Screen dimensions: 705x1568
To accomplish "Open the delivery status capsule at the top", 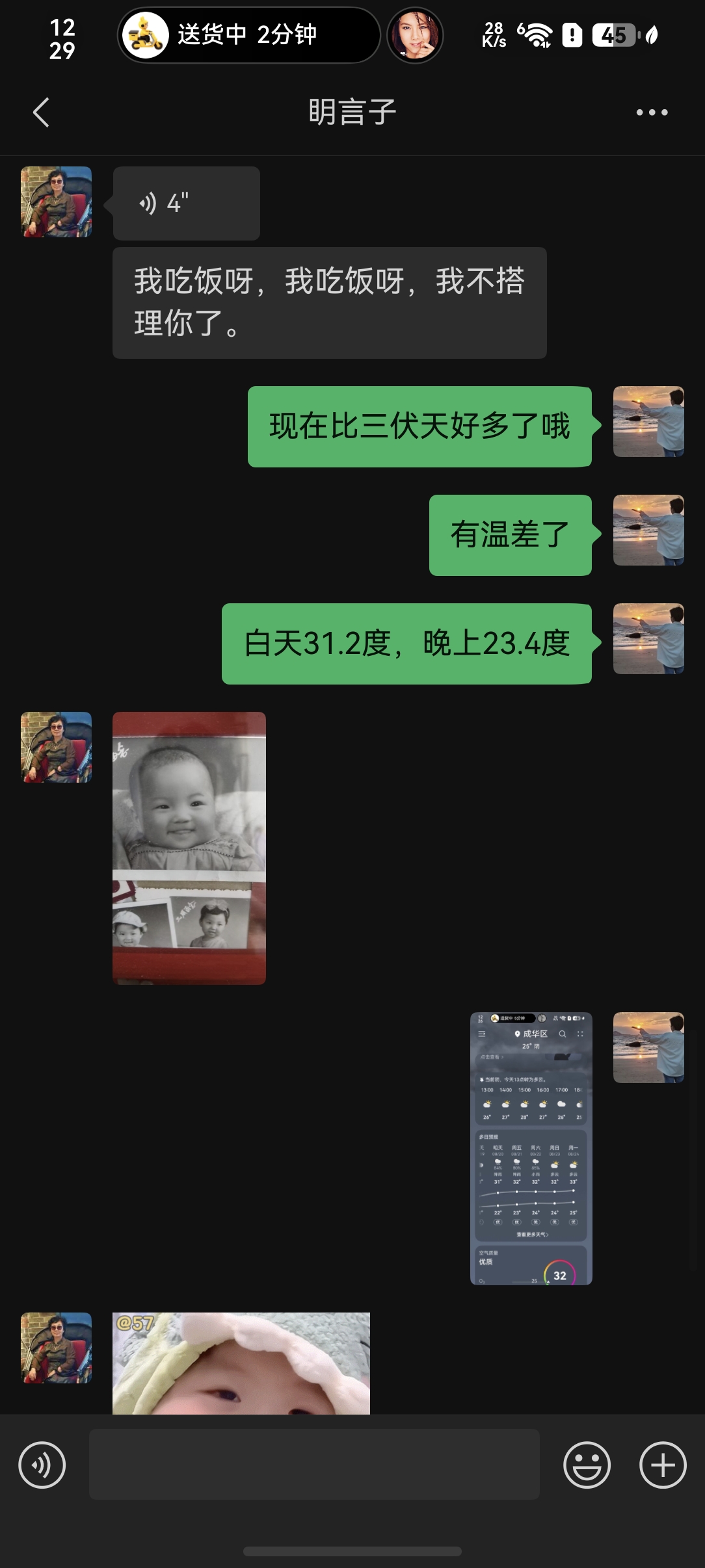I will click(x=248, y=35).
